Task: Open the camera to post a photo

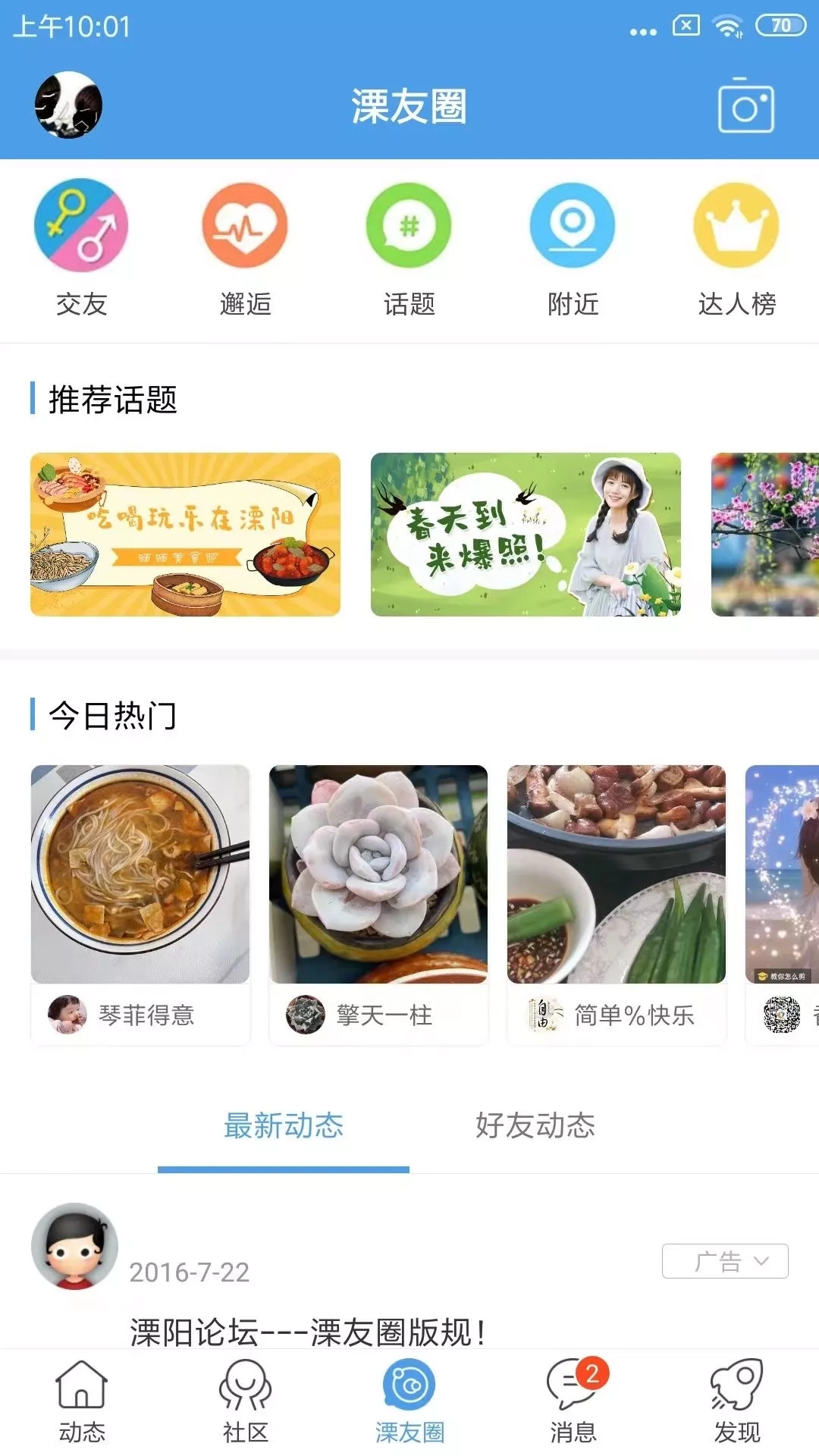Action: click(x=745, y=106)
